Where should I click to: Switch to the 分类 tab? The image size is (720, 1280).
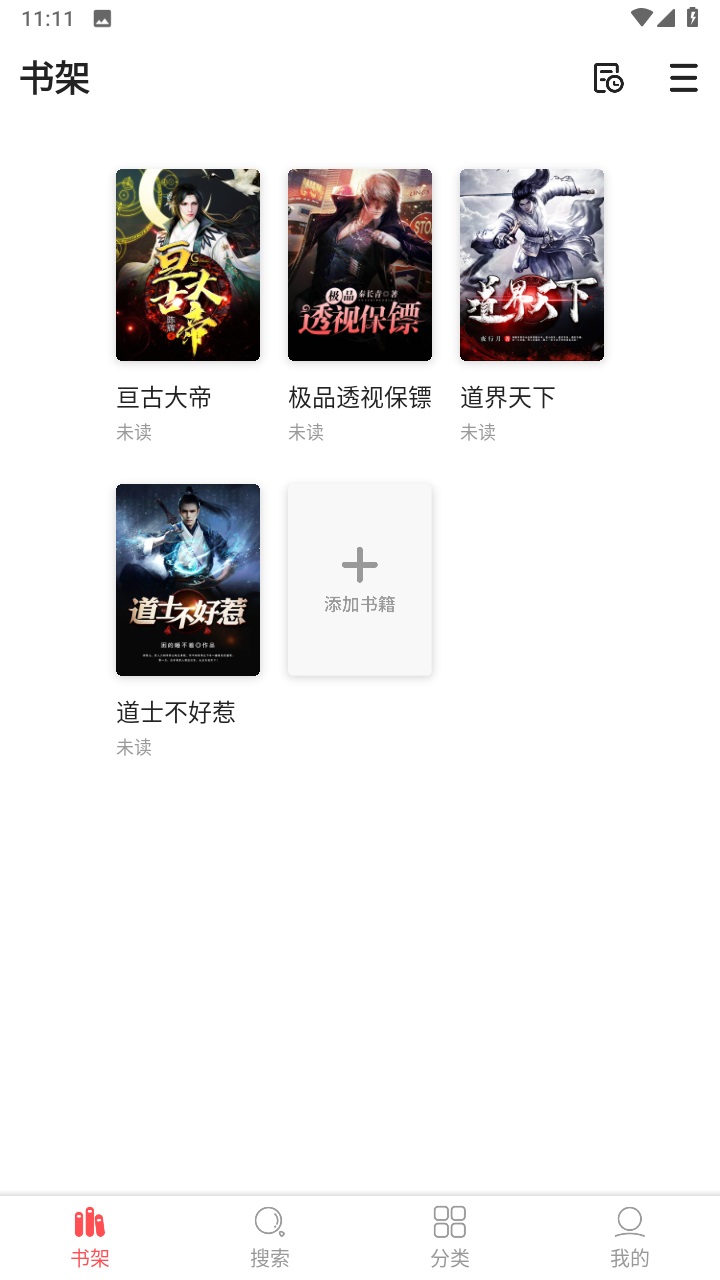pos(449,1236)
